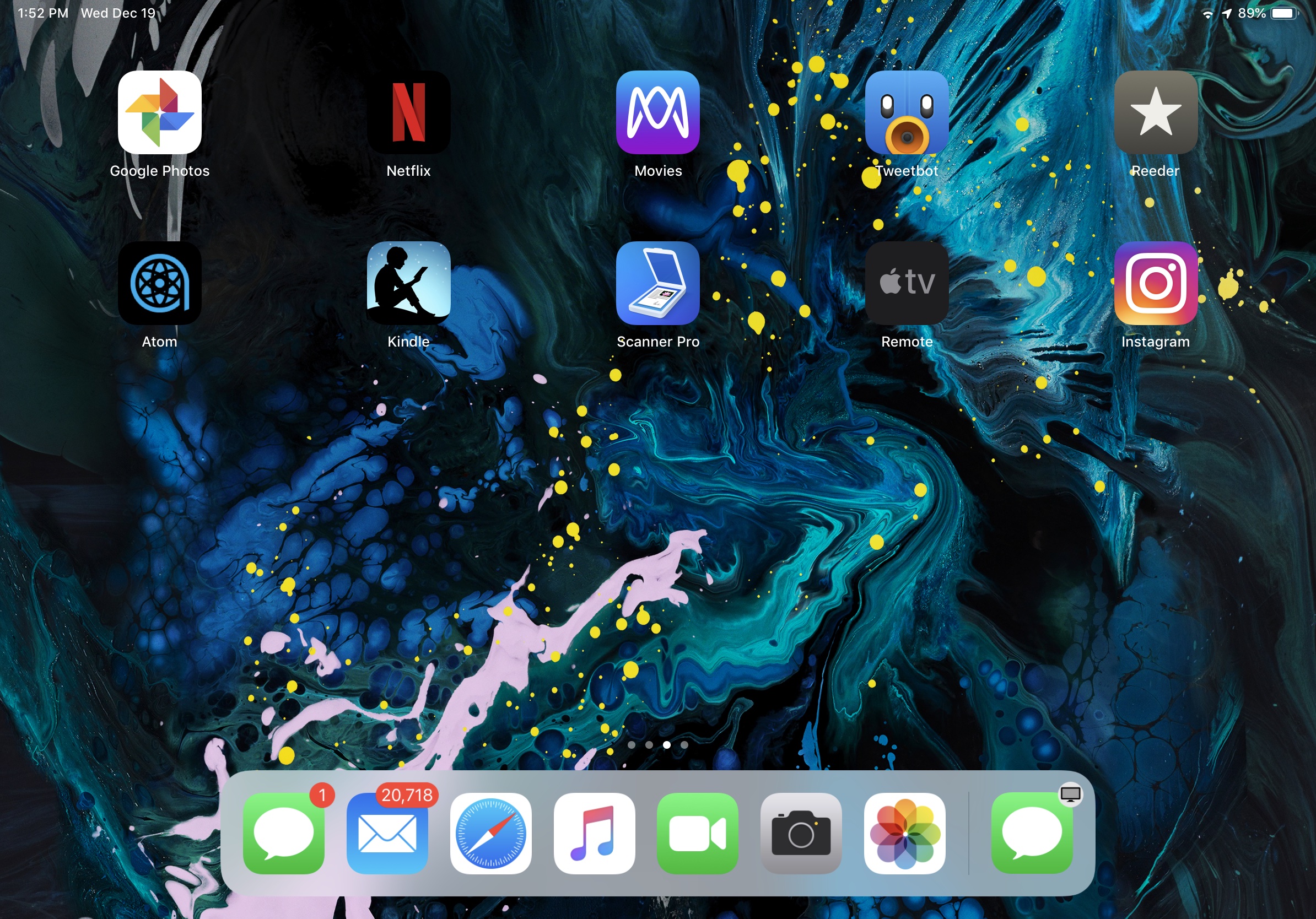The height and width of the screenshot is (919, 1316).
Task: Open Messages with one unread badge
Action: 283,833
